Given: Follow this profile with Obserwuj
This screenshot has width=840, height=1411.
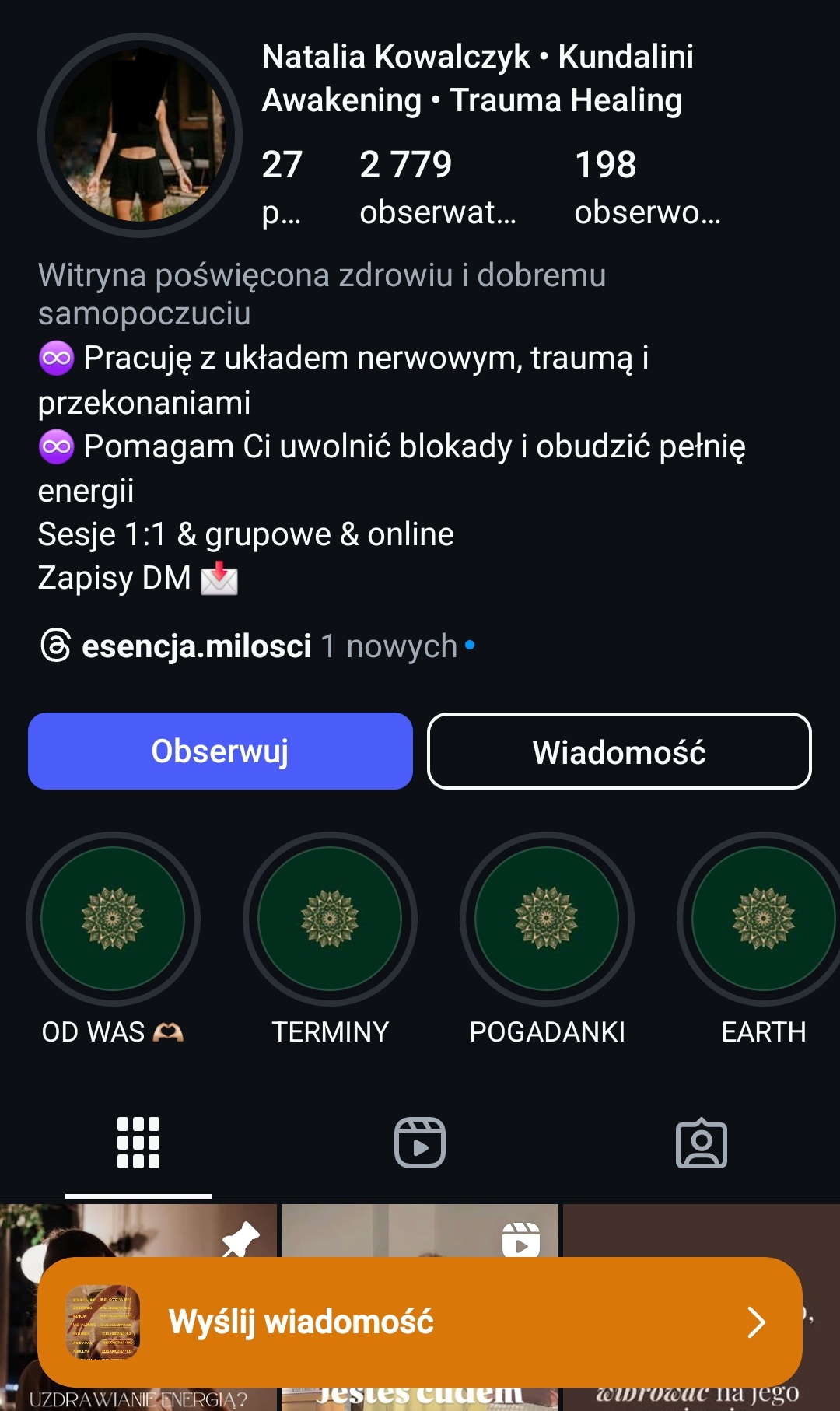Looking at the screenshot, I should click(x=220, y=751).
